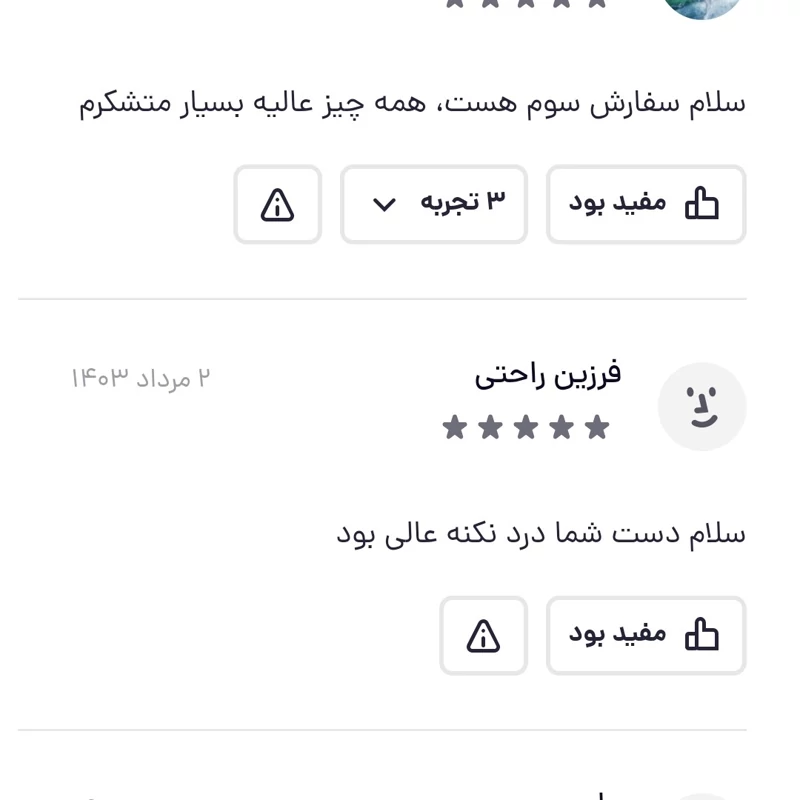Mark the third-order review as helpful

pyautogui.click(x=645, y=204)
